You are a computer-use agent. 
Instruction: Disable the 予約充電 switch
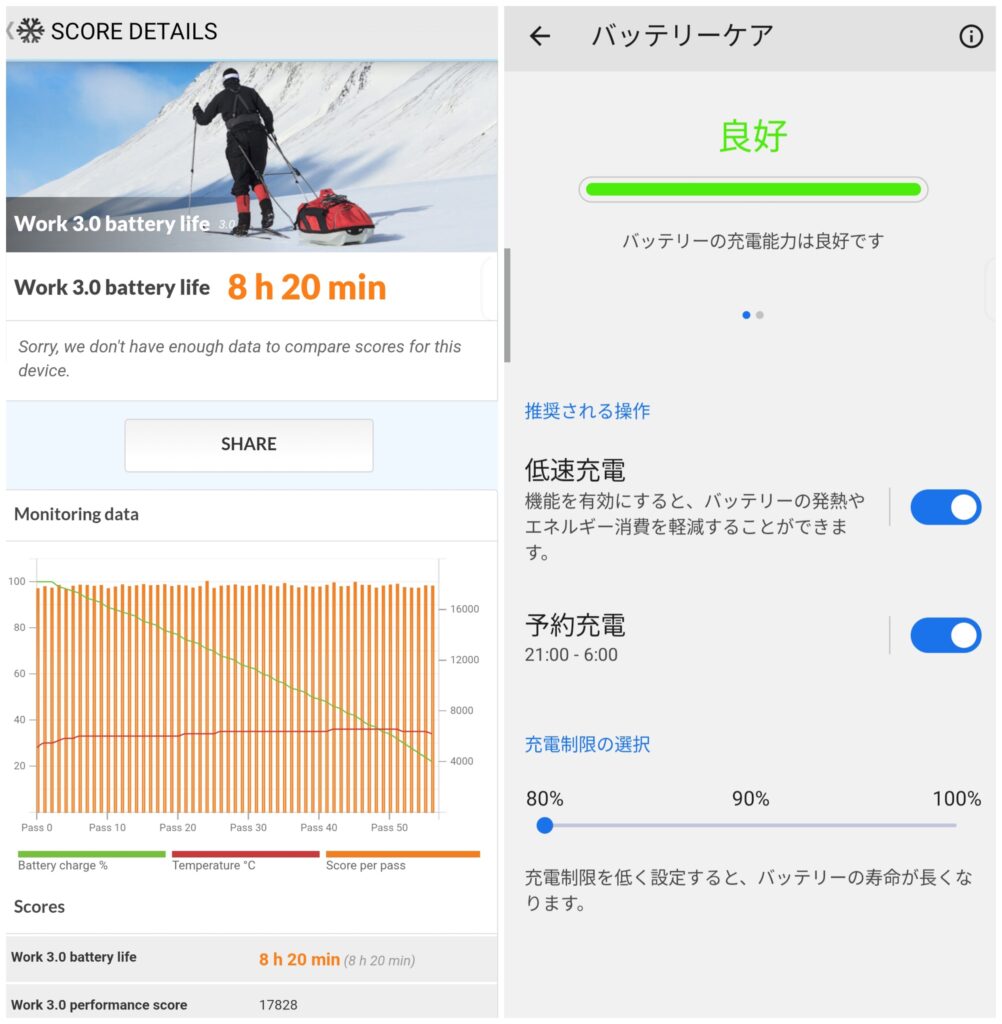tap(945, 635)
